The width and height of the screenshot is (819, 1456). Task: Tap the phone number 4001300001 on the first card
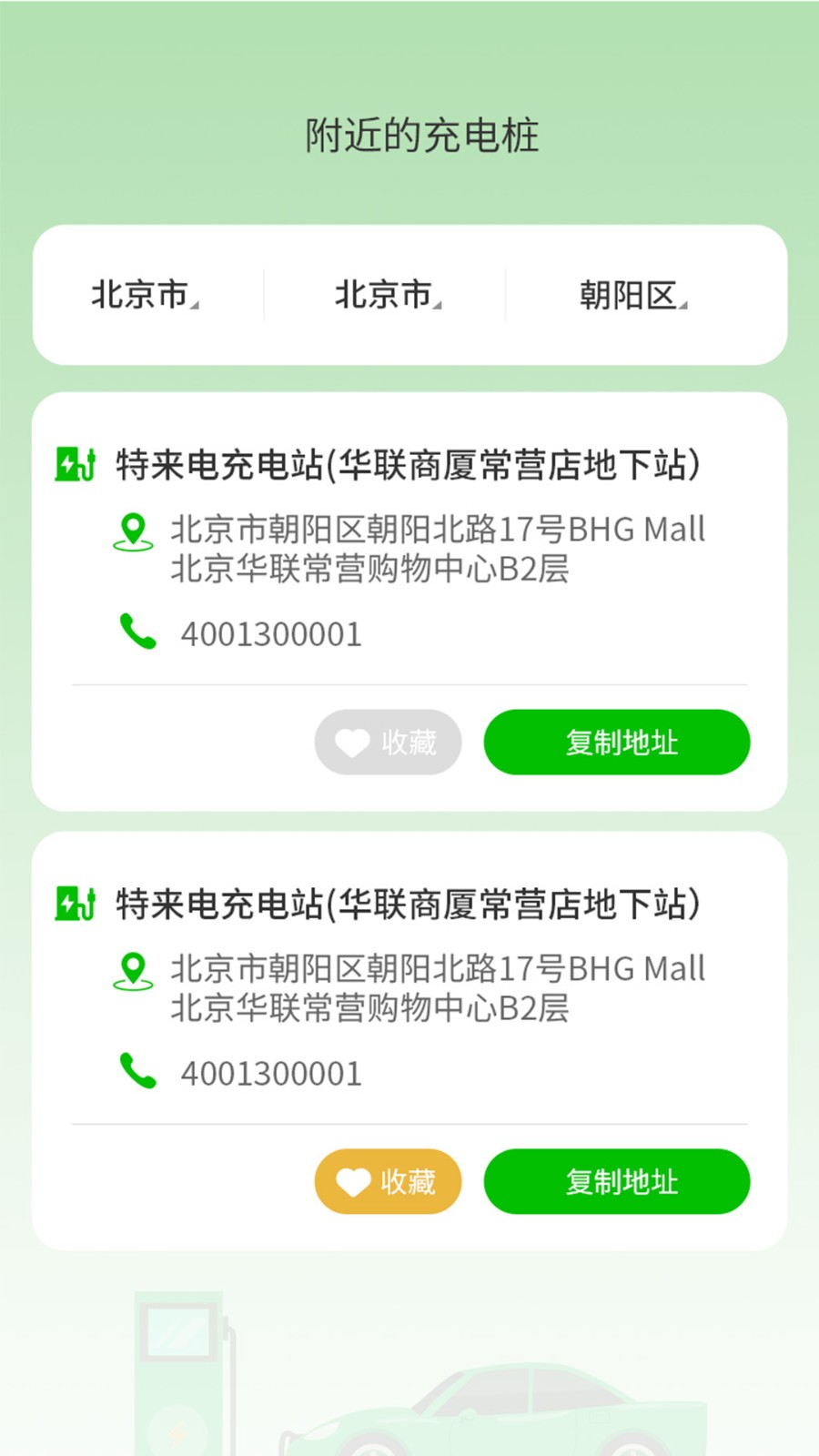coord(272,632)
